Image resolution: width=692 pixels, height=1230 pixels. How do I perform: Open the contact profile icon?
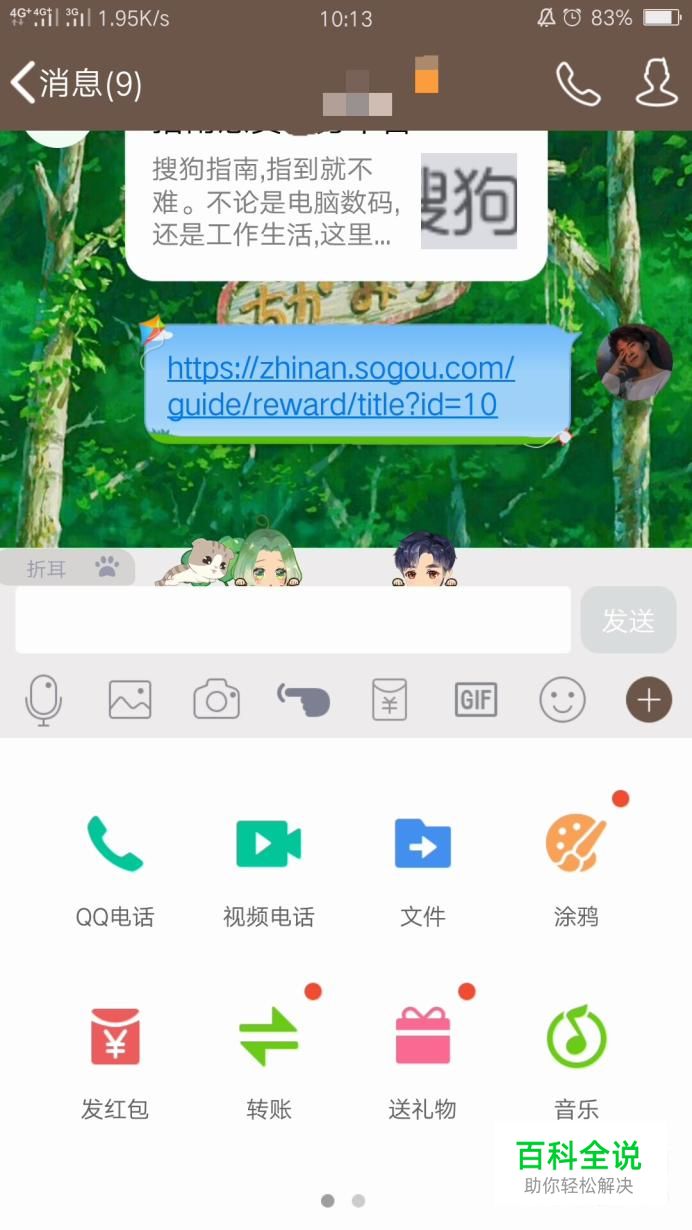pos(657,84)
